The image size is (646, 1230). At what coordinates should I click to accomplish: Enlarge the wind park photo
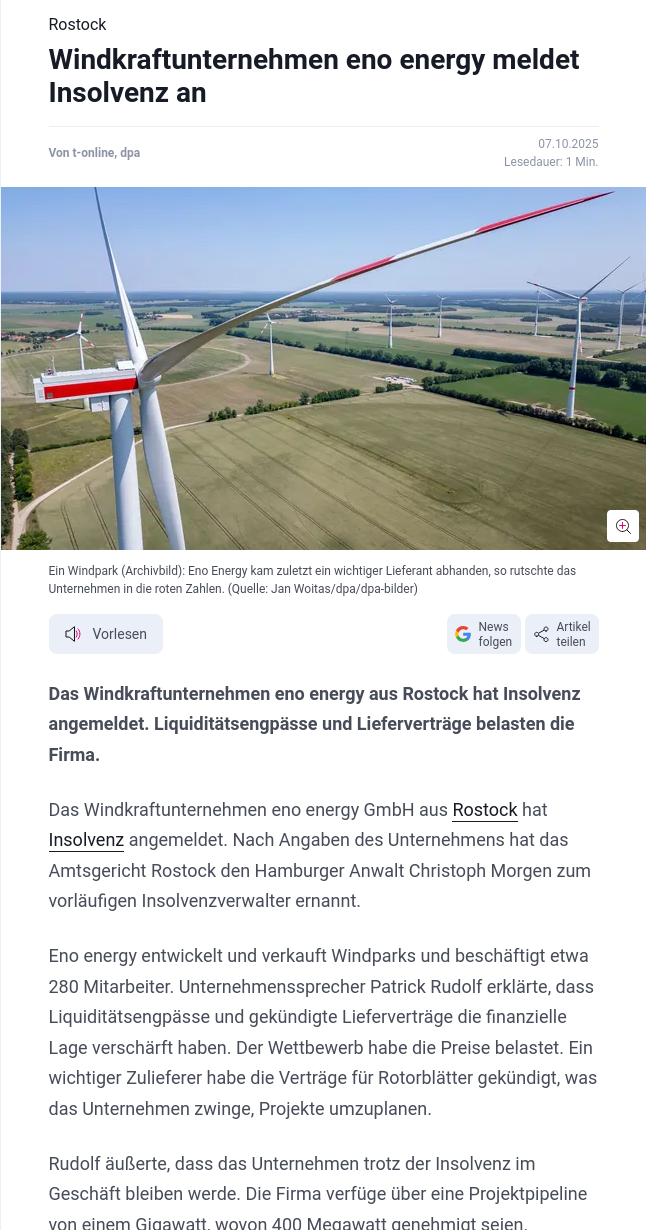(x=622, y=526)
